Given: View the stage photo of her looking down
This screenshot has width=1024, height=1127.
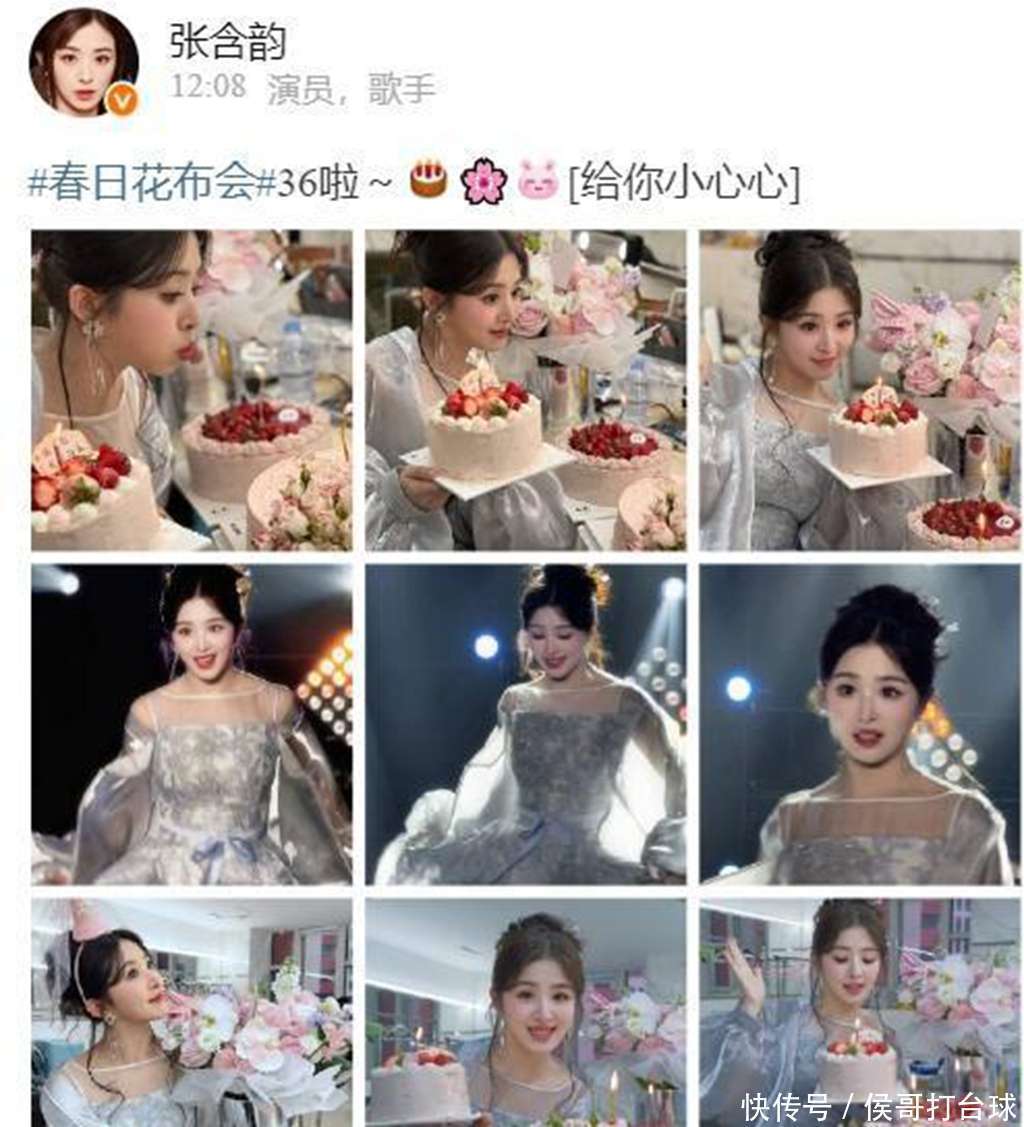Looking at the screenshot, I should tap(525, 724).
